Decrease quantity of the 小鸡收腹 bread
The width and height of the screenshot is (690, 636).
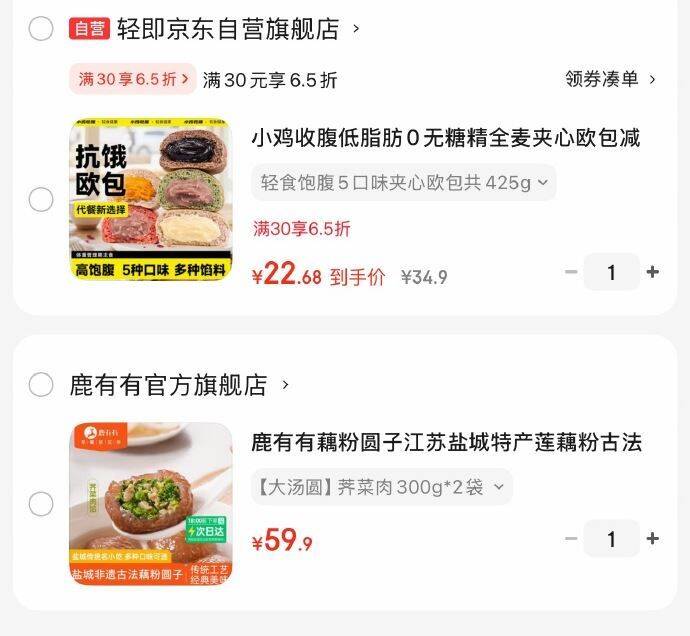(571, 272)
